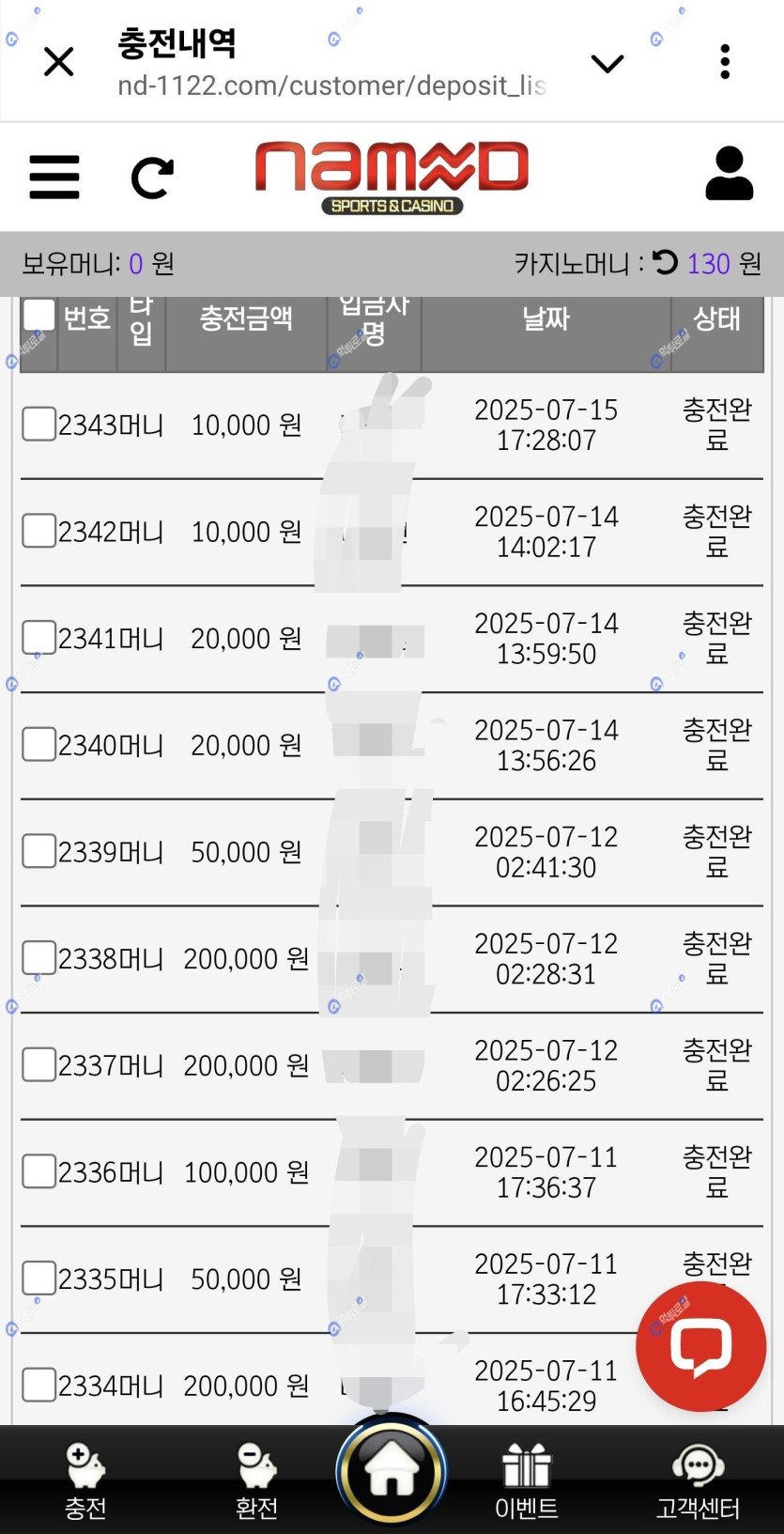
Task: Select deposit 2337 checkbox
Action: (x=38, y=1065)
